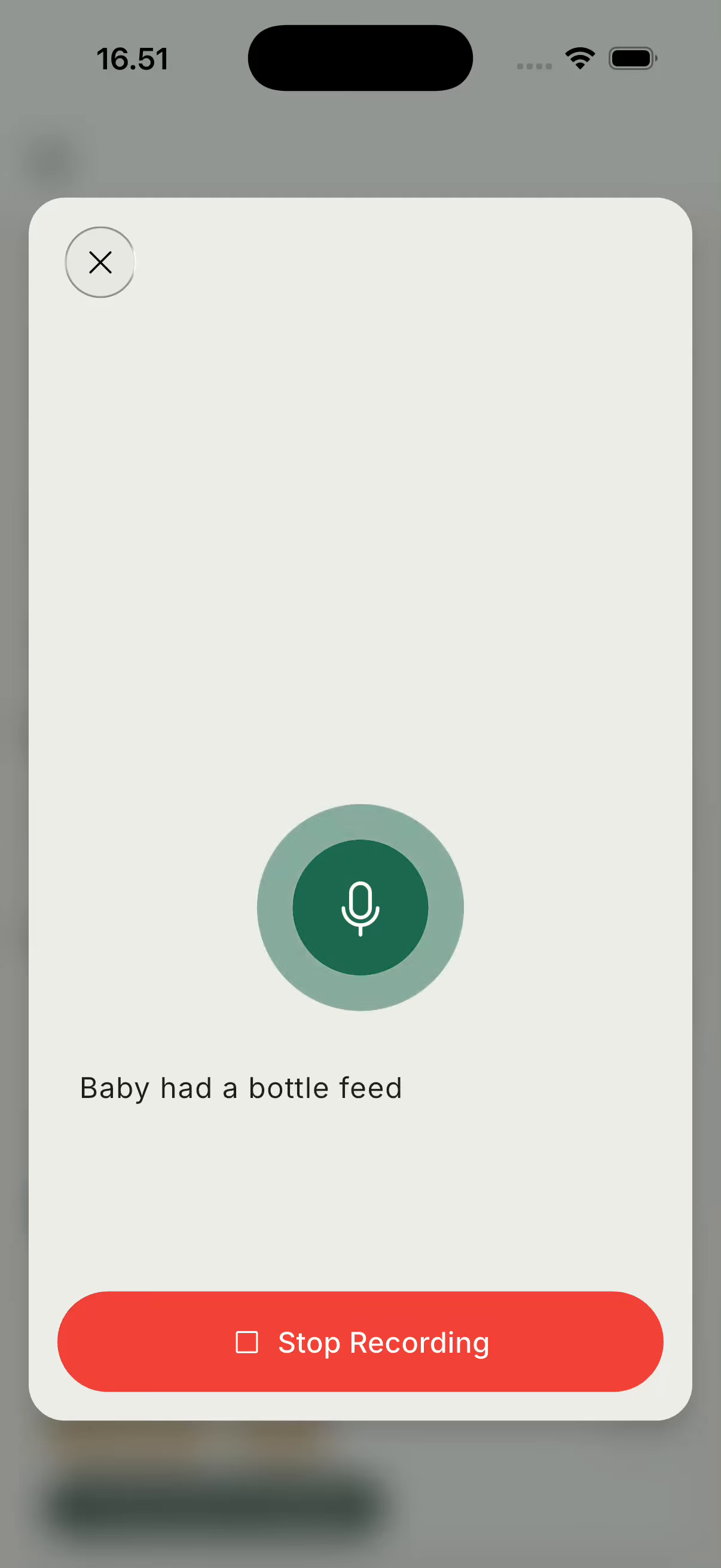Tap the cellular signal dots icon
721x1568 pixels.
534,64
